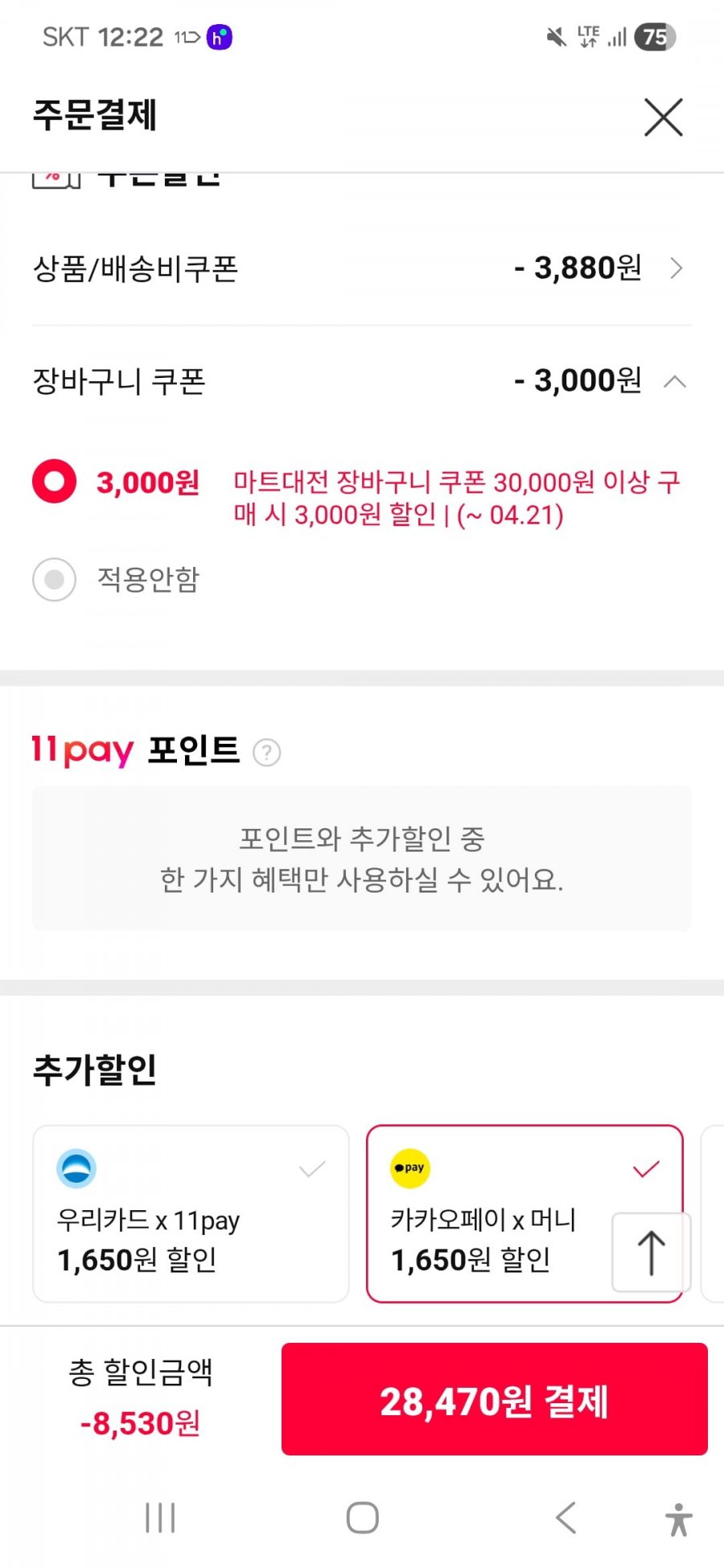Select the 3,000원 마트대전 coupon

coord(55,482)
